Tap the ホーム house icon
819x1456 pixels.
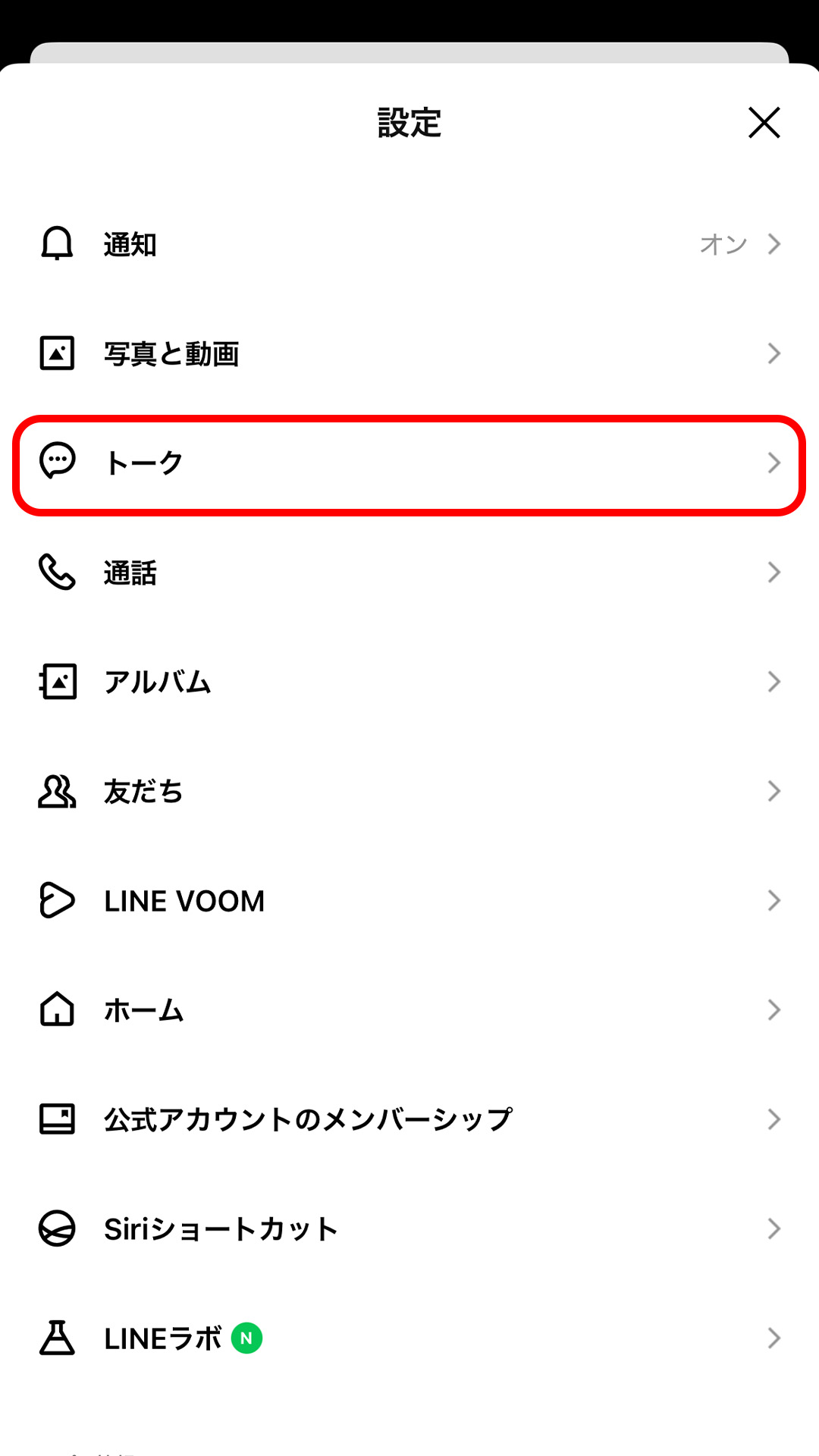tap(56, 1009)
